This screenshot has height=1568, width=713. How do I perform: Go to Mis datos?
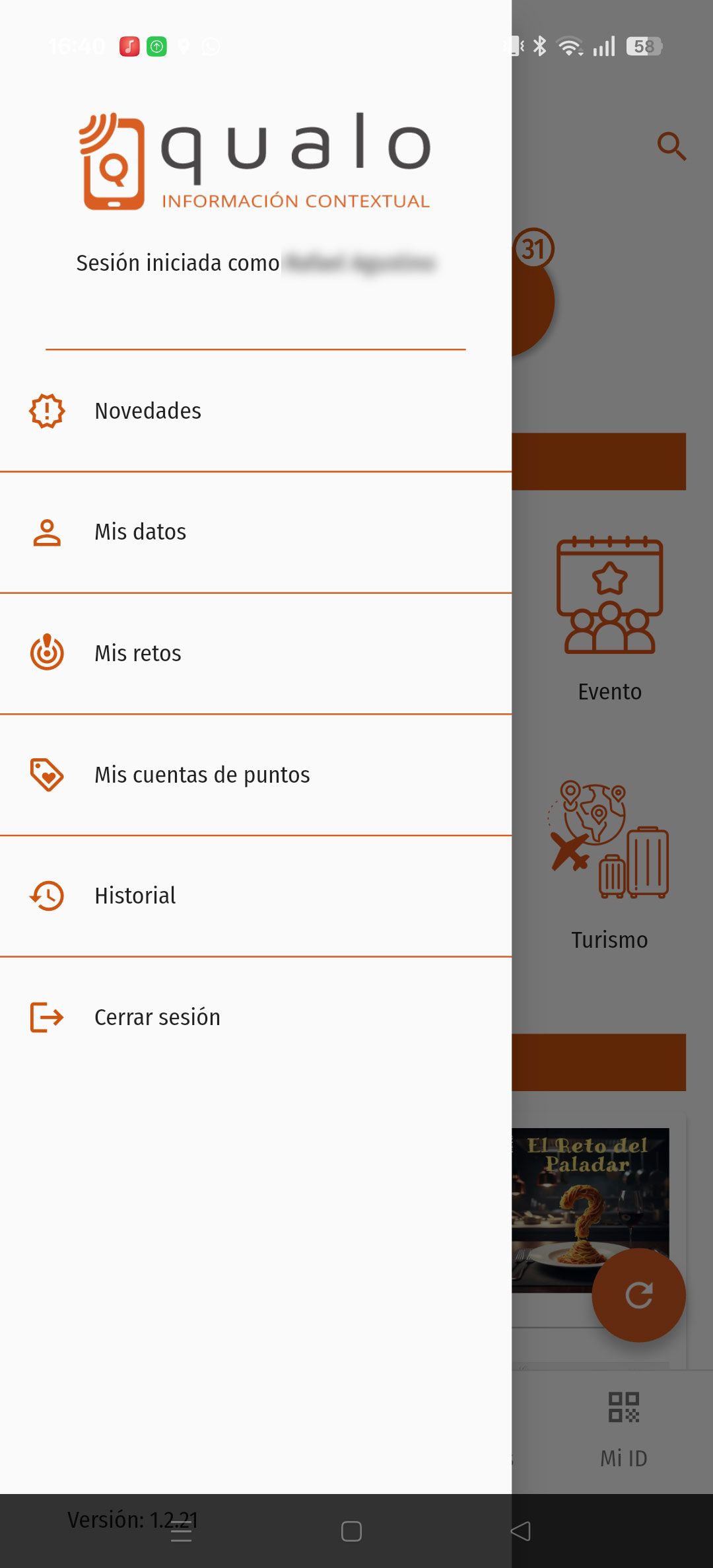[140, 532]
